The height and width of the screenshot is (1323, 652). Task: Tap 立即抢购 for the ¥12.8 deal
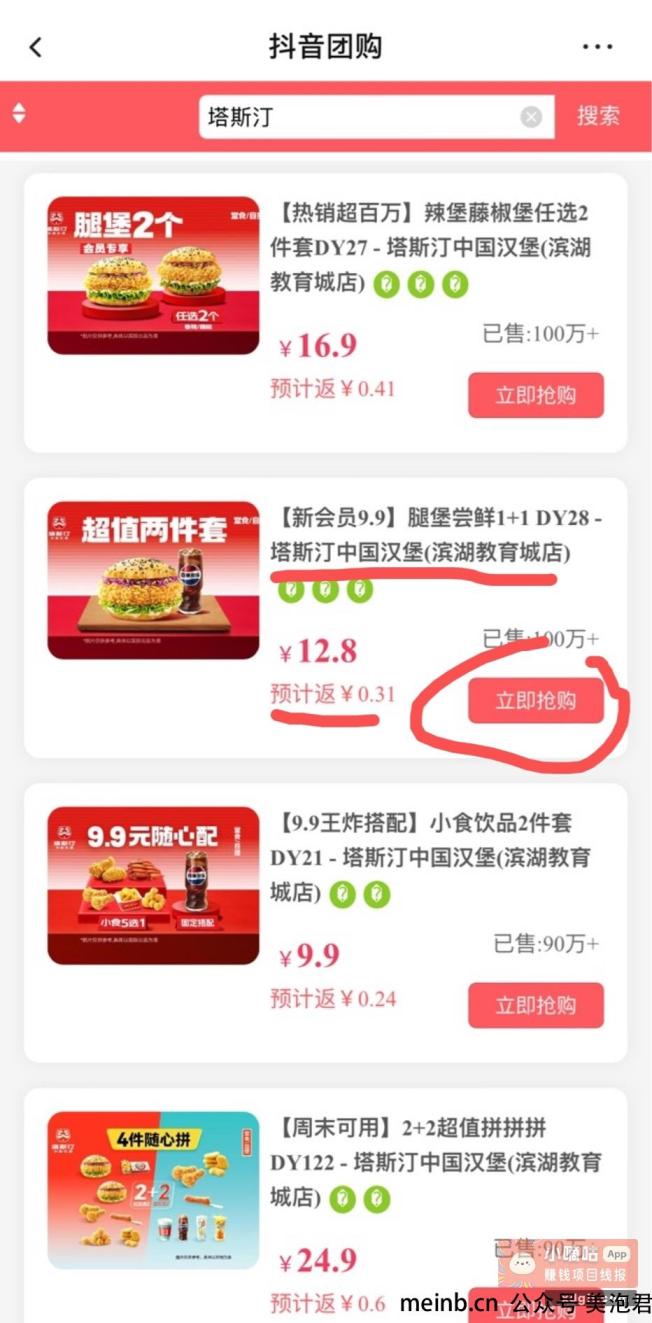536,700
